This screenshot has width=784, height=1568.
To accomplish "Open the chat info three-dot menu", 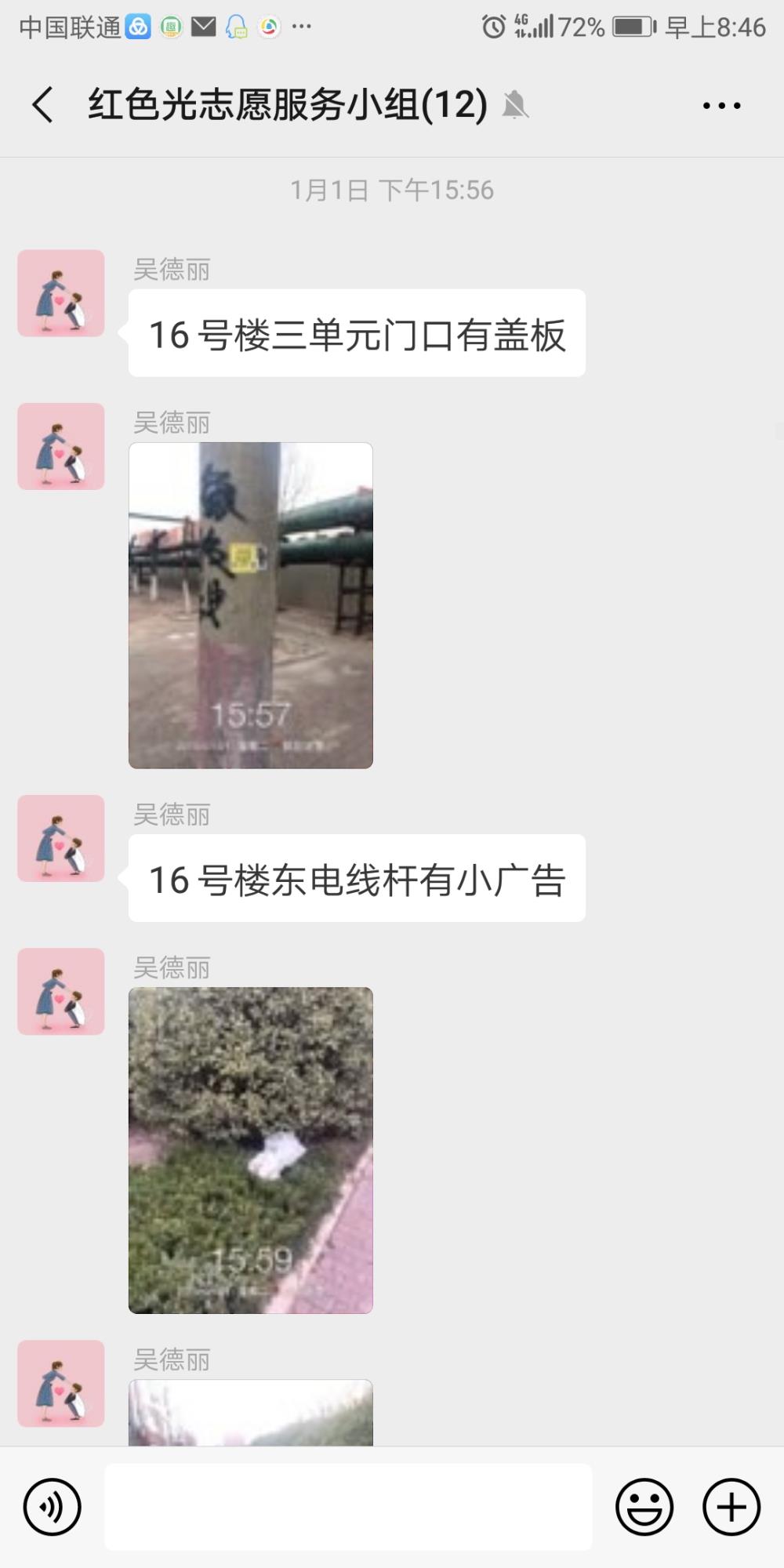I will pyautogui.click(x=721, y=105).
